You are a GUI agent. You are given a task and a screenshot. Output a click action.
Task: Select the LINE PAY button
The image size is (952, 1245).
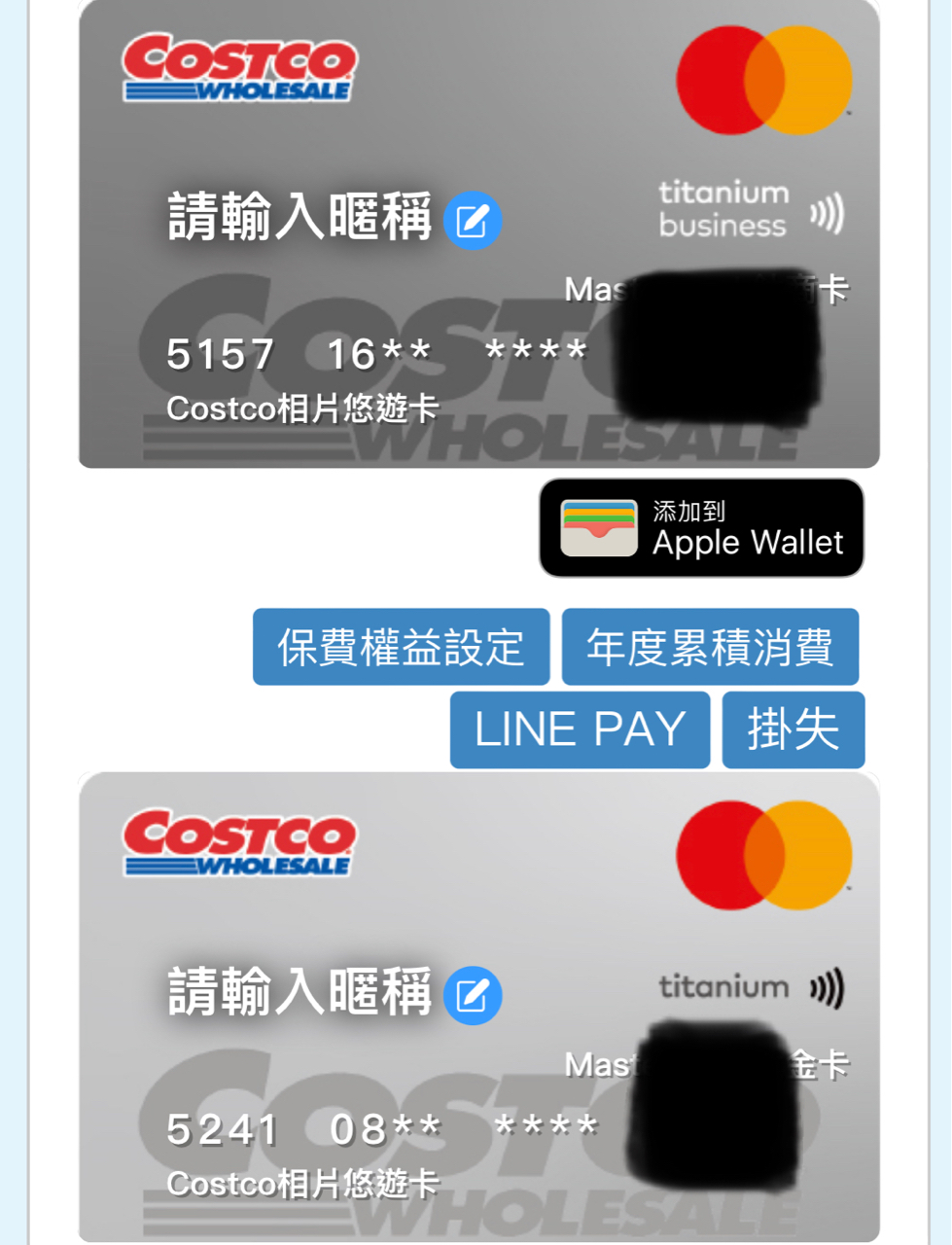580,729
